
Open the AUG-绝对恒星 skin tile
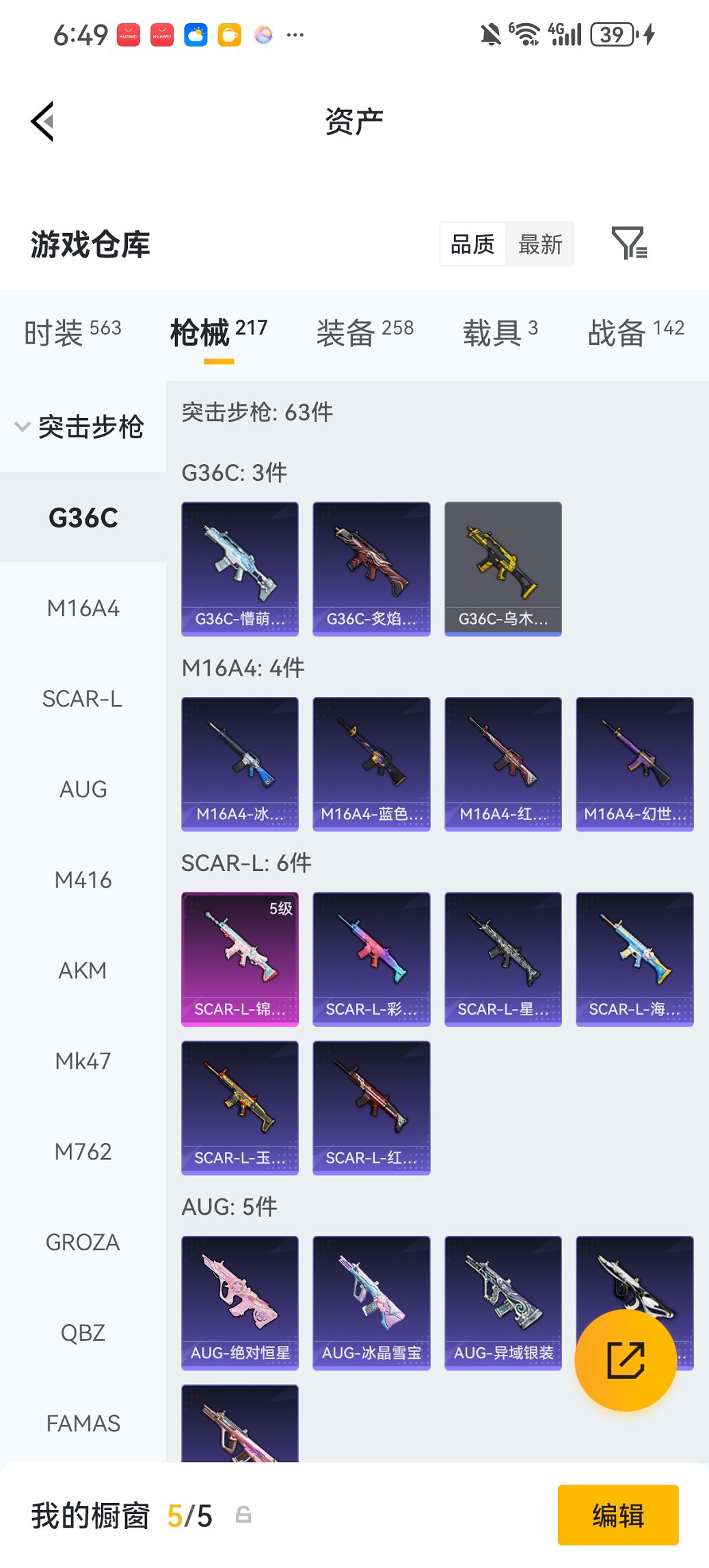point(239,1302)
